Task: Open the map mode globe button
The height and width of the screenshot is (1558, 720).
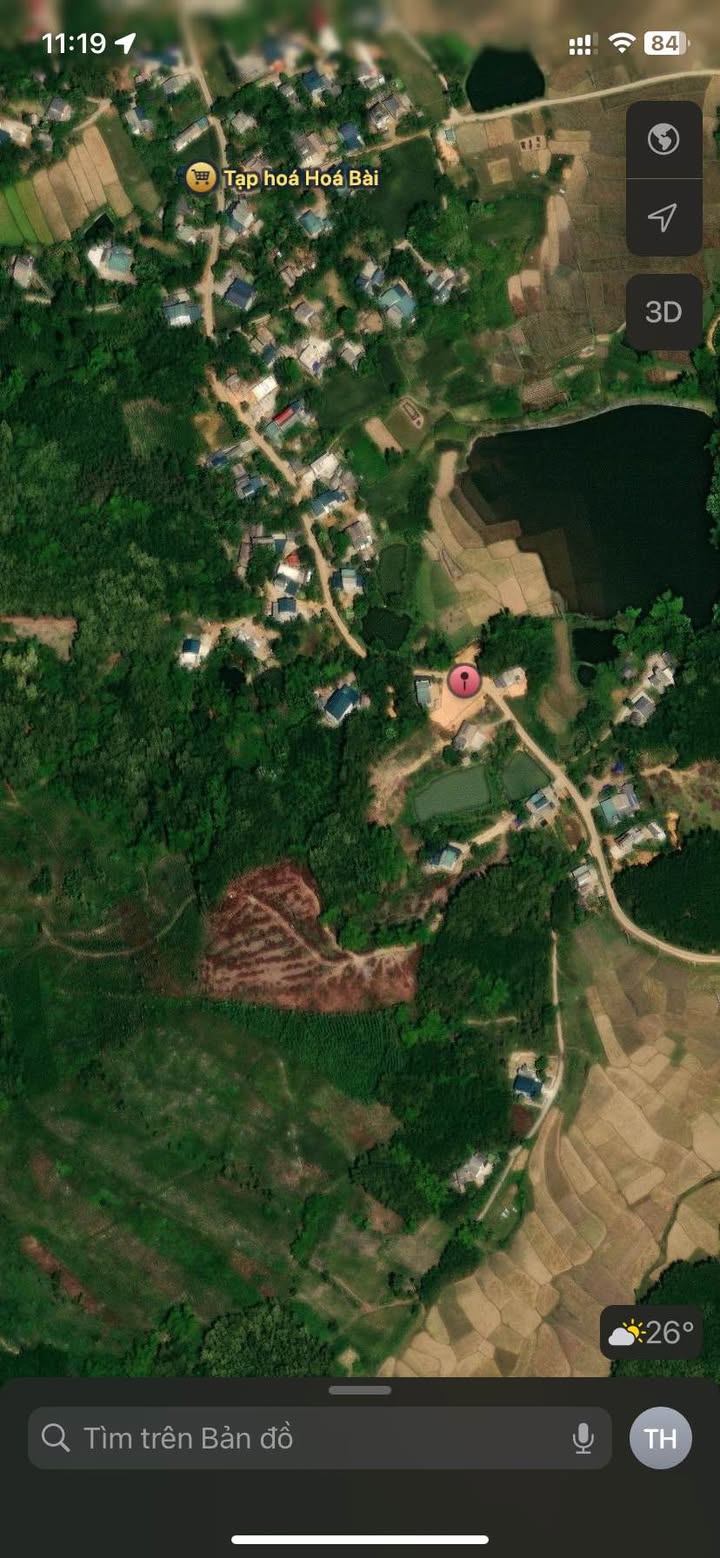Action: [663, 140]
